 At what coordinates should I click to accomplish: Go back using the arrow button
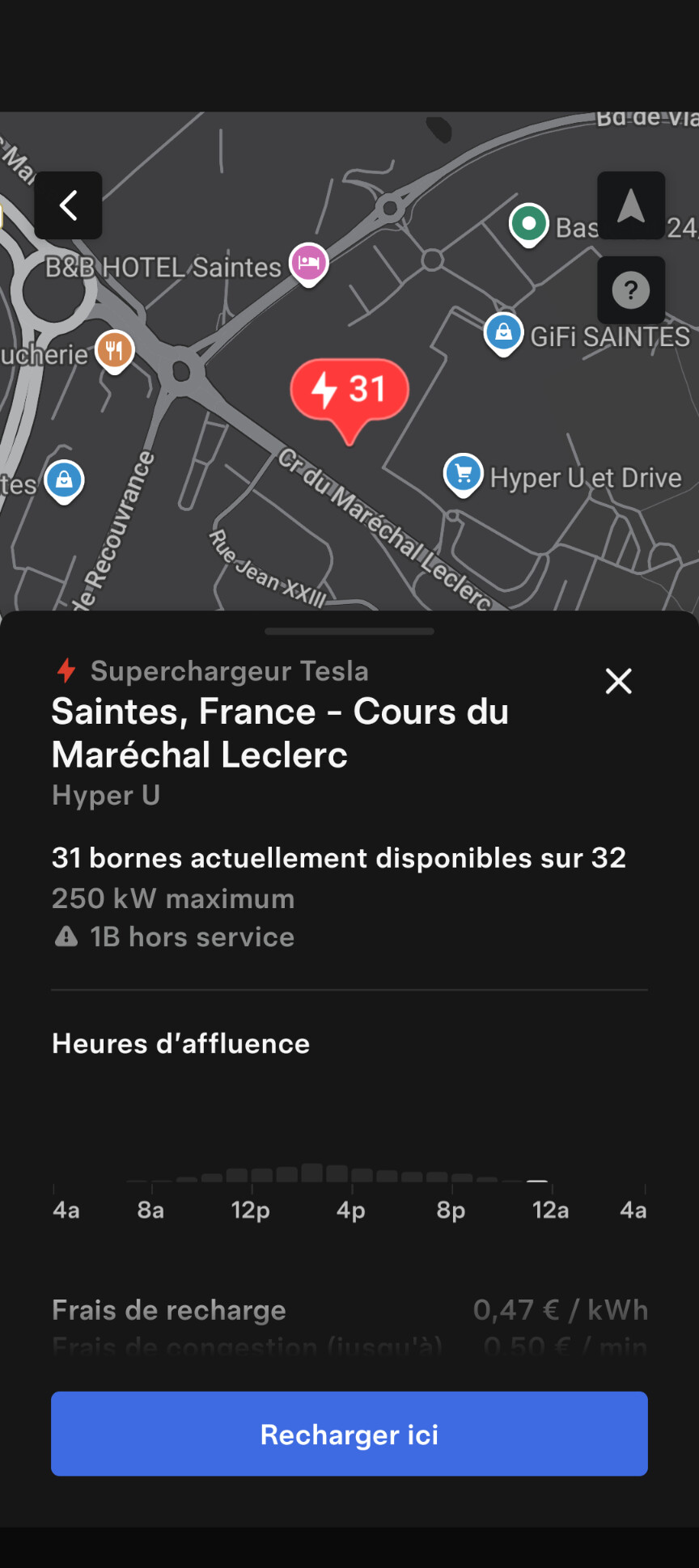[x=68, y=205]
